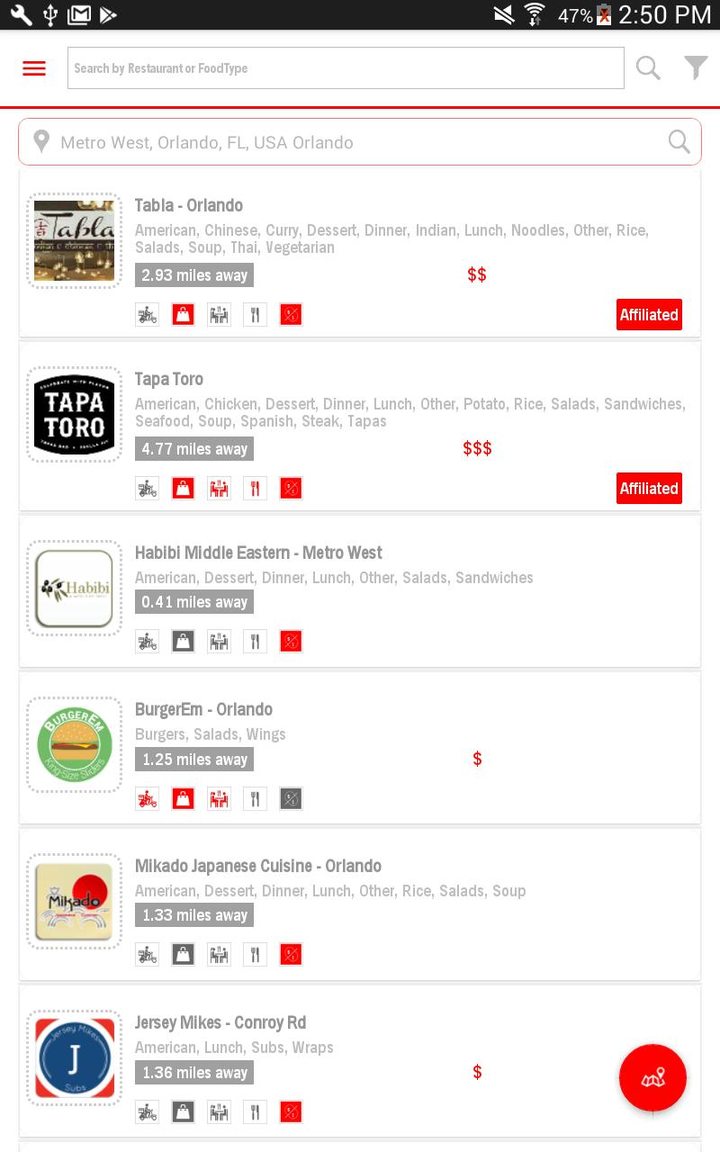Image resolution: width=720 pixels, height=1152 pixels.
Task: Tap the floating map view button
Action: [652, 1078]
